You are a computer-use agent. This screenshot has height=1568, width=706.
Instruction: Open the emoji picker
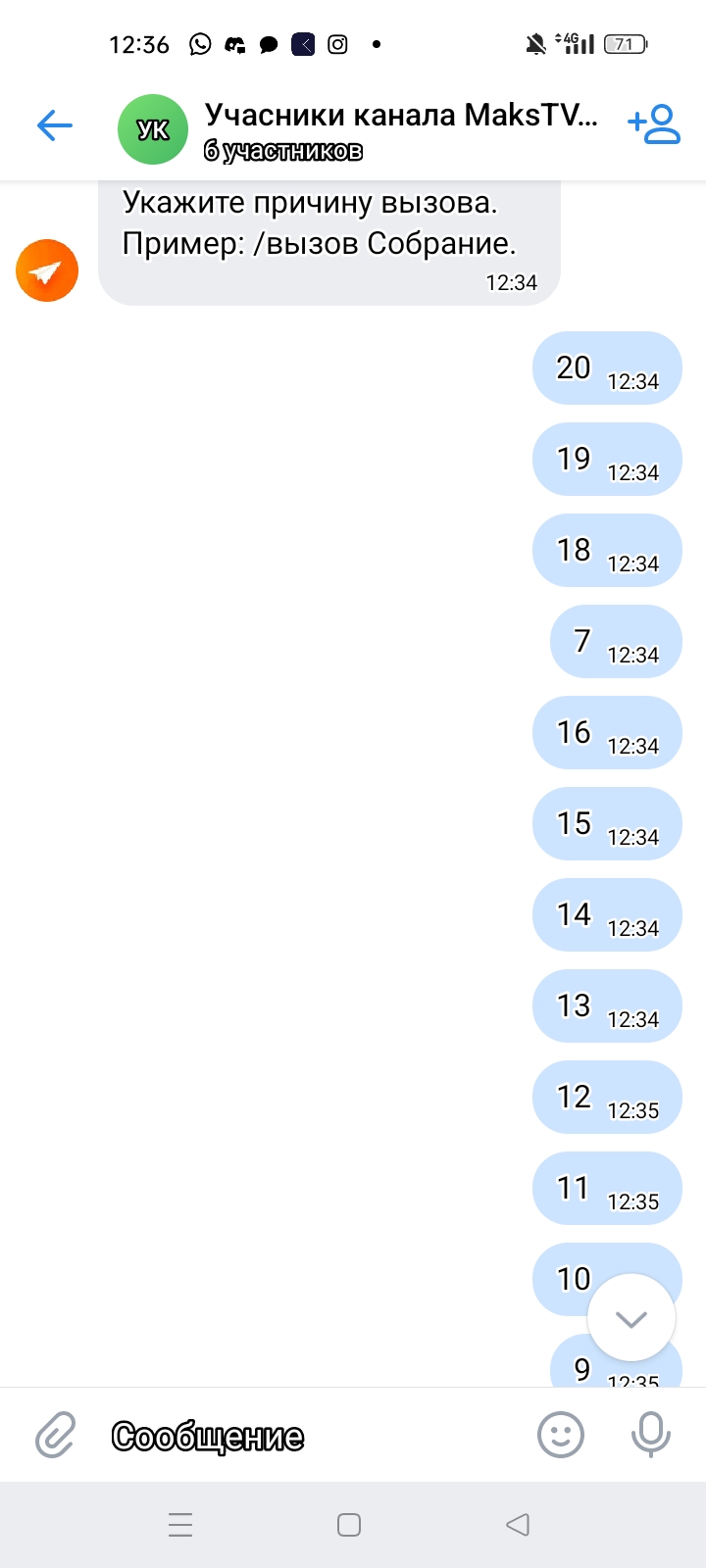(x=561, y=1435)
